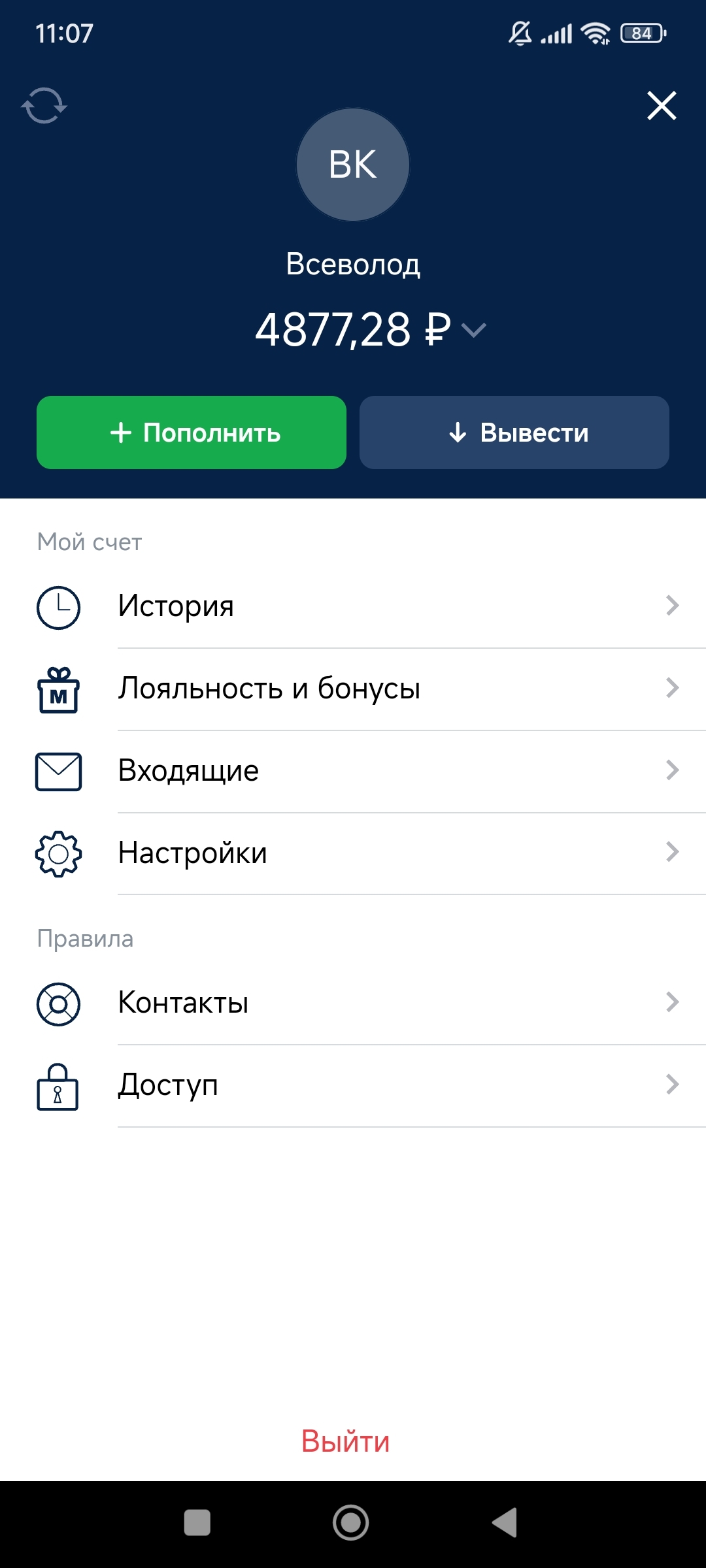Tap the system home button
The height and width of the screenshot is (1568, 706).
pos(351,1523)
